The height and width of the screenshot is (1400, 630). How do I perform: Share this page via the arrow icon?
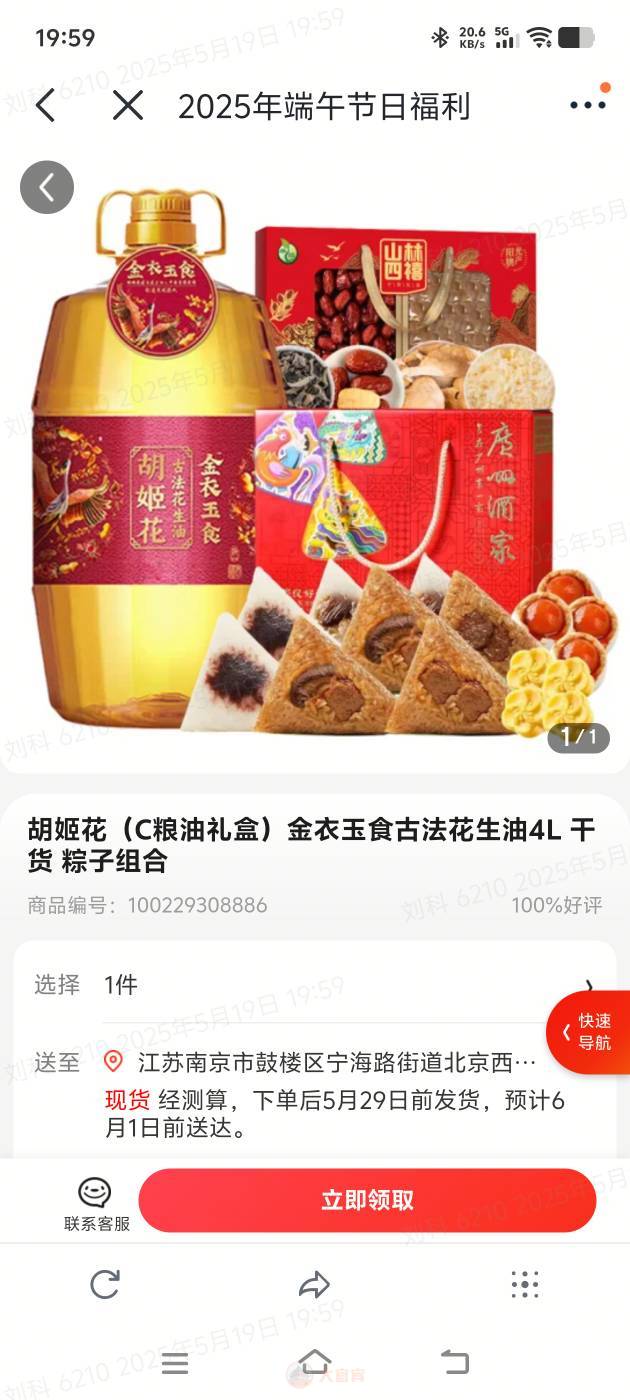pyautogui.click(x=314, y=1284)
